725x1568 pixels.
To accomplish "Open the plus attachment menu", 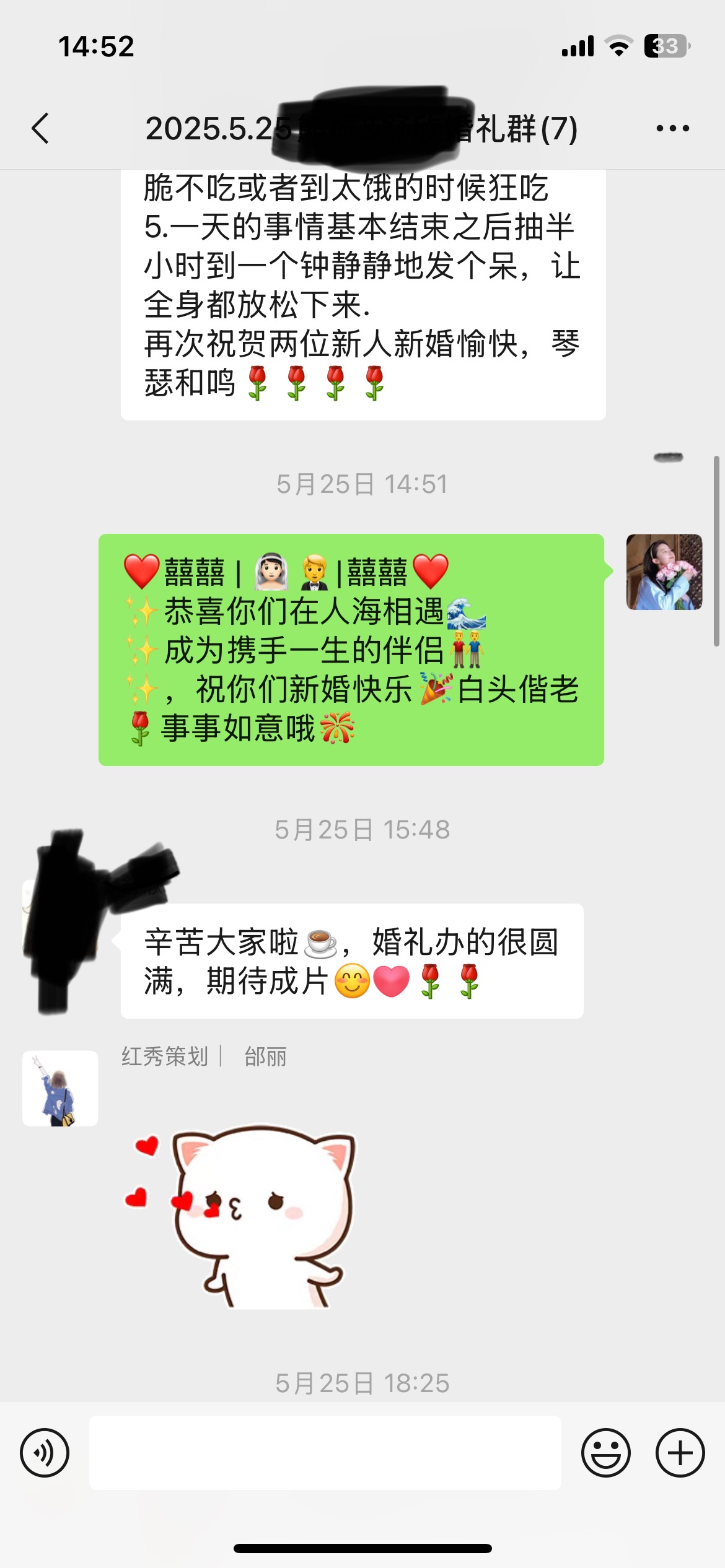I will tap(680, 1453).
